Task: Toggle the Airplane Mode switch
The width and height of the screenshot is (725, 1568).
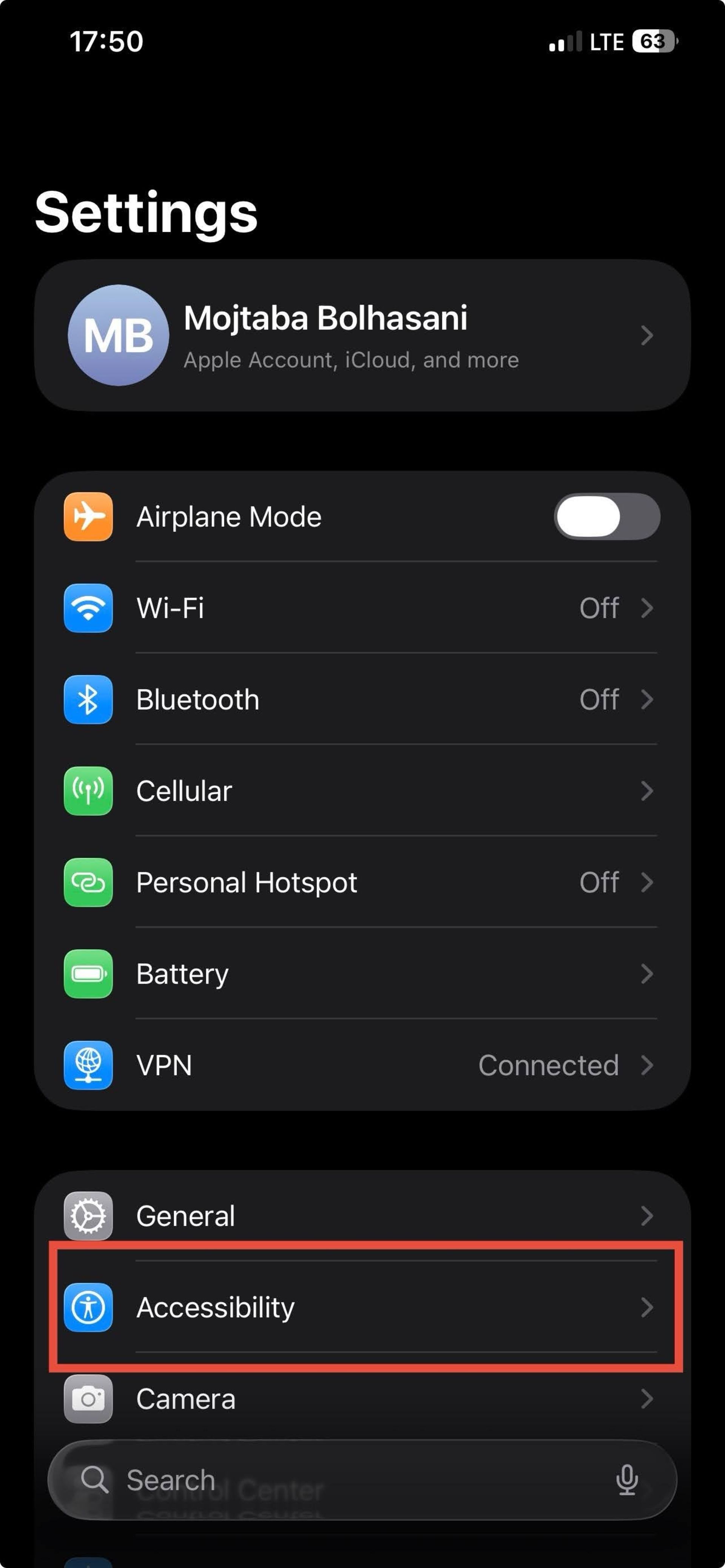Action: (x=606, y=516)
